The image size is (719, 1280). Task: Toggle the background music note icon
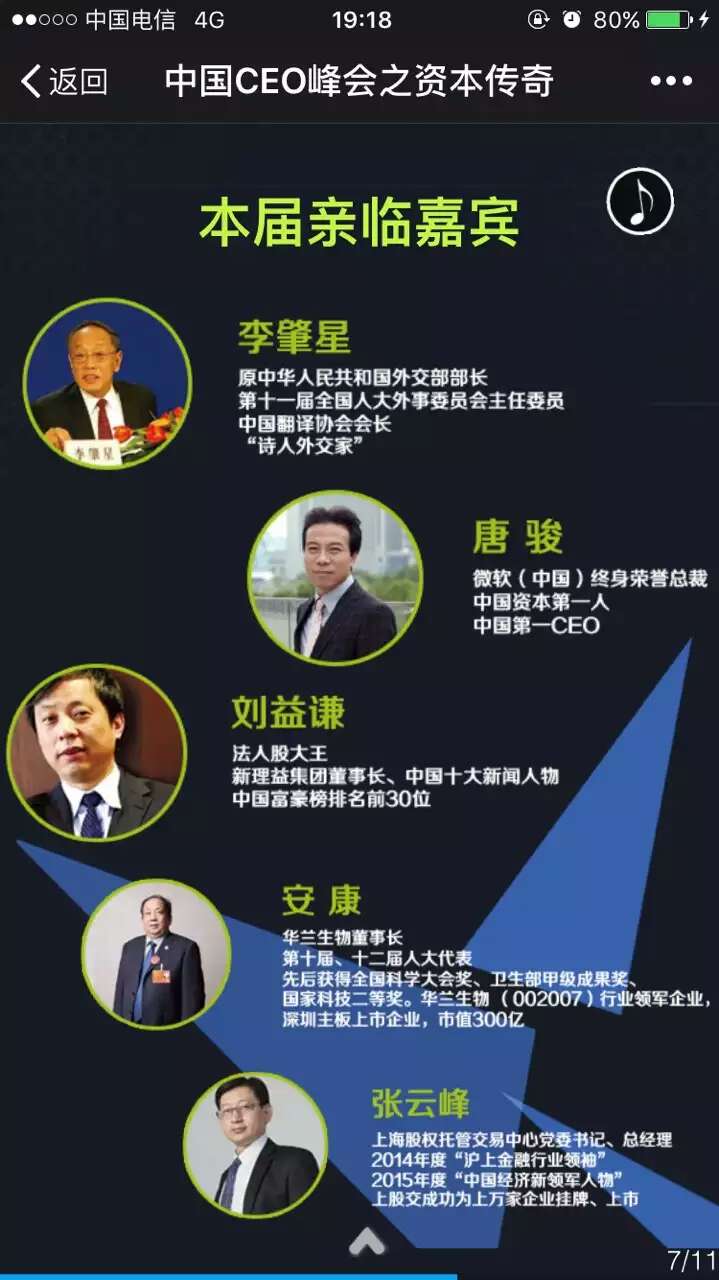point(640,202)
